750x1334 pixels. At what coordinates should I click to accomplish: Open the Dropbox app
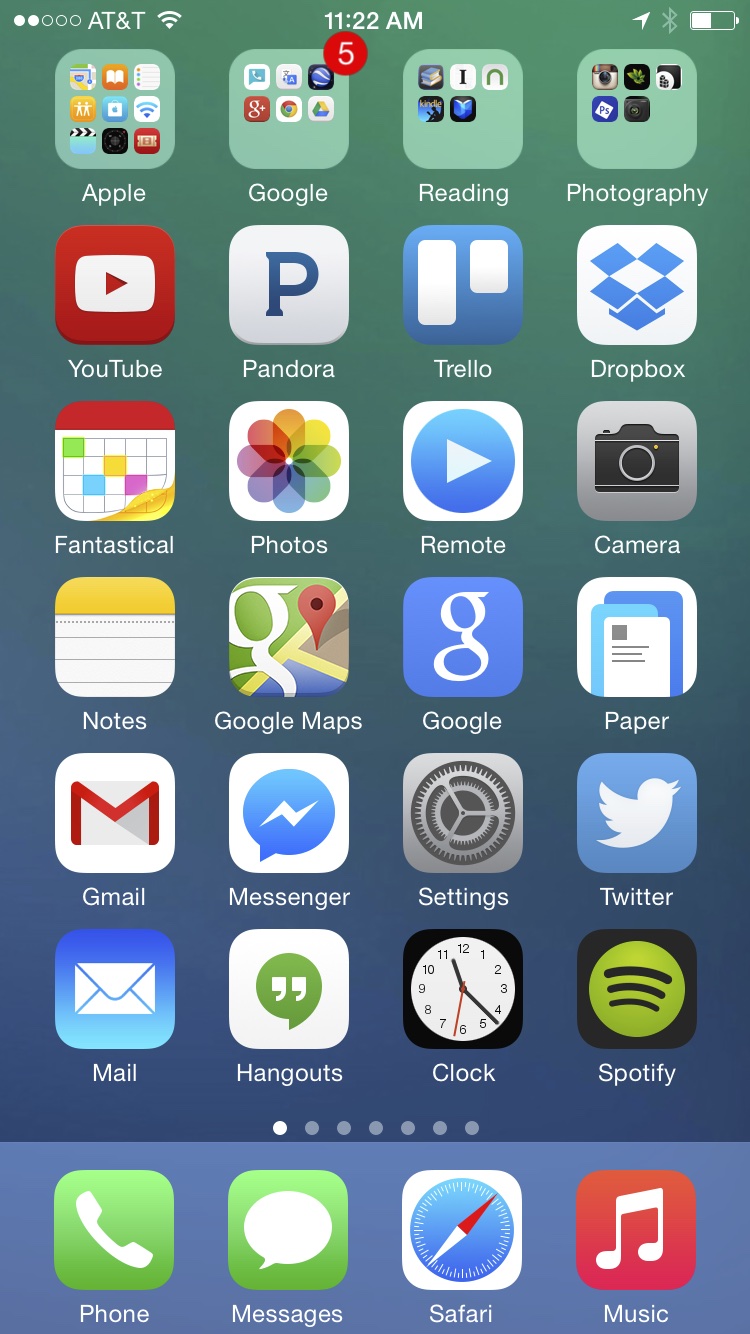click(x=637, y=285)
